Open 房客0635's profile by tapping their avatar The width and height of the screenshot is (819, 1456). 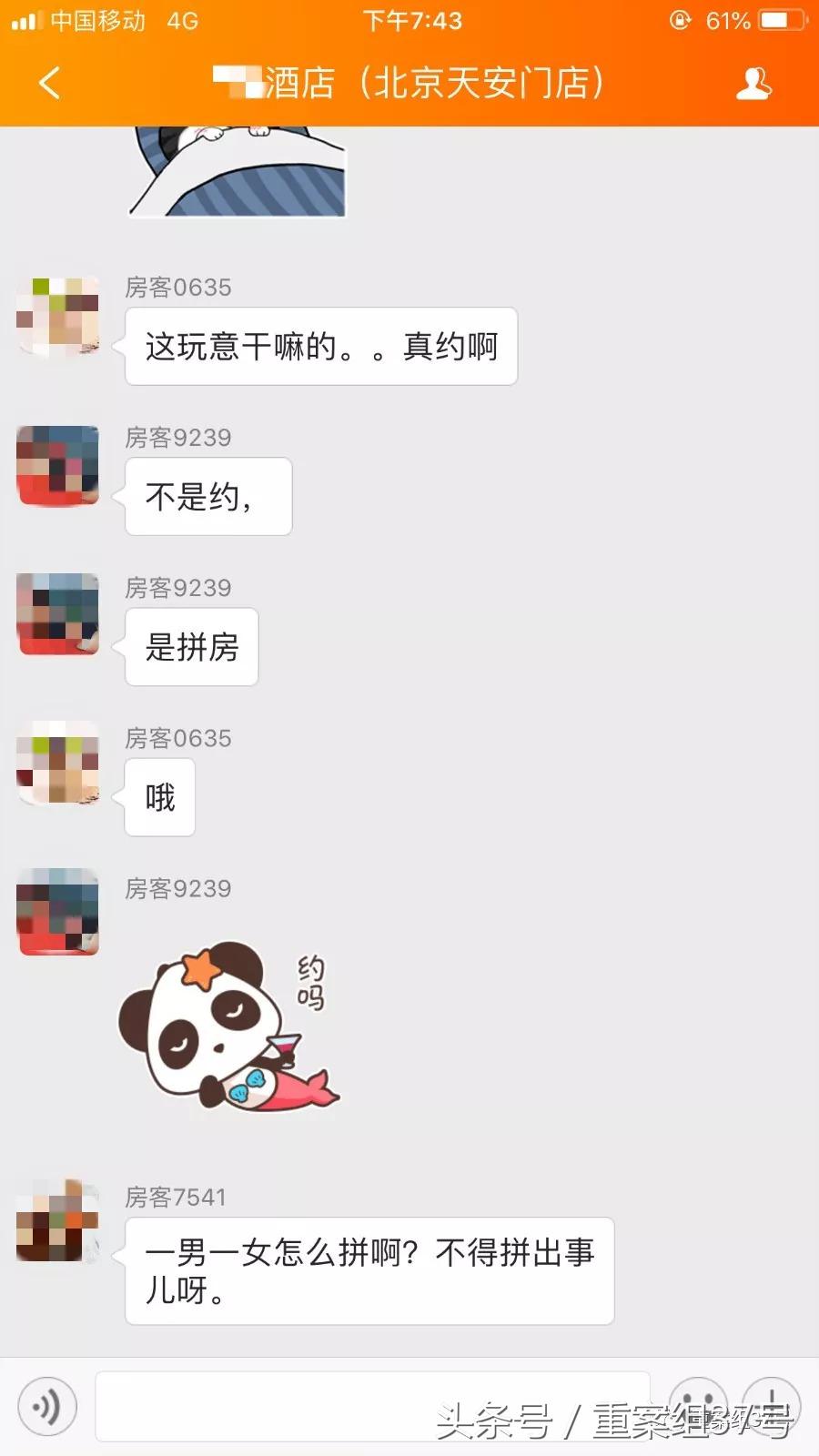point(57,318)
